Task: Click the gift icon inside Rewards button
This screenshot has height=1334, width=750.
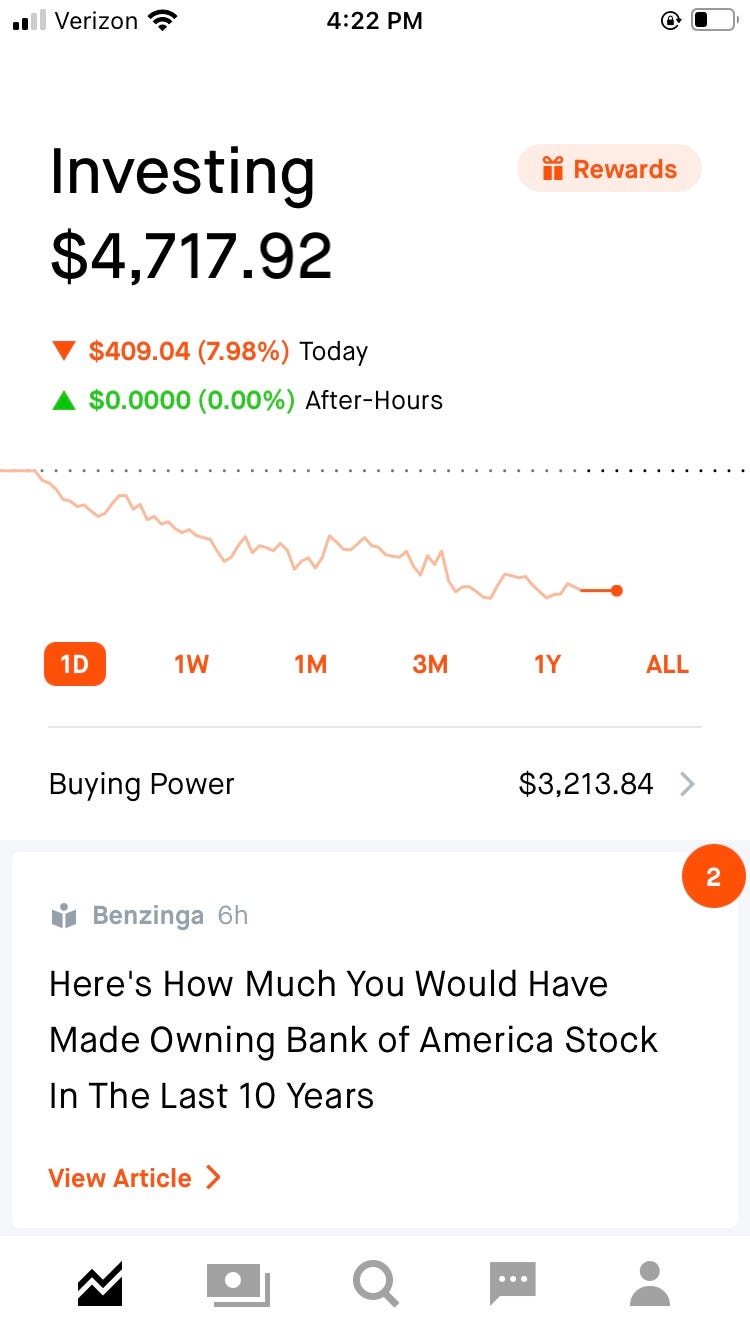Action: [553, 168]
